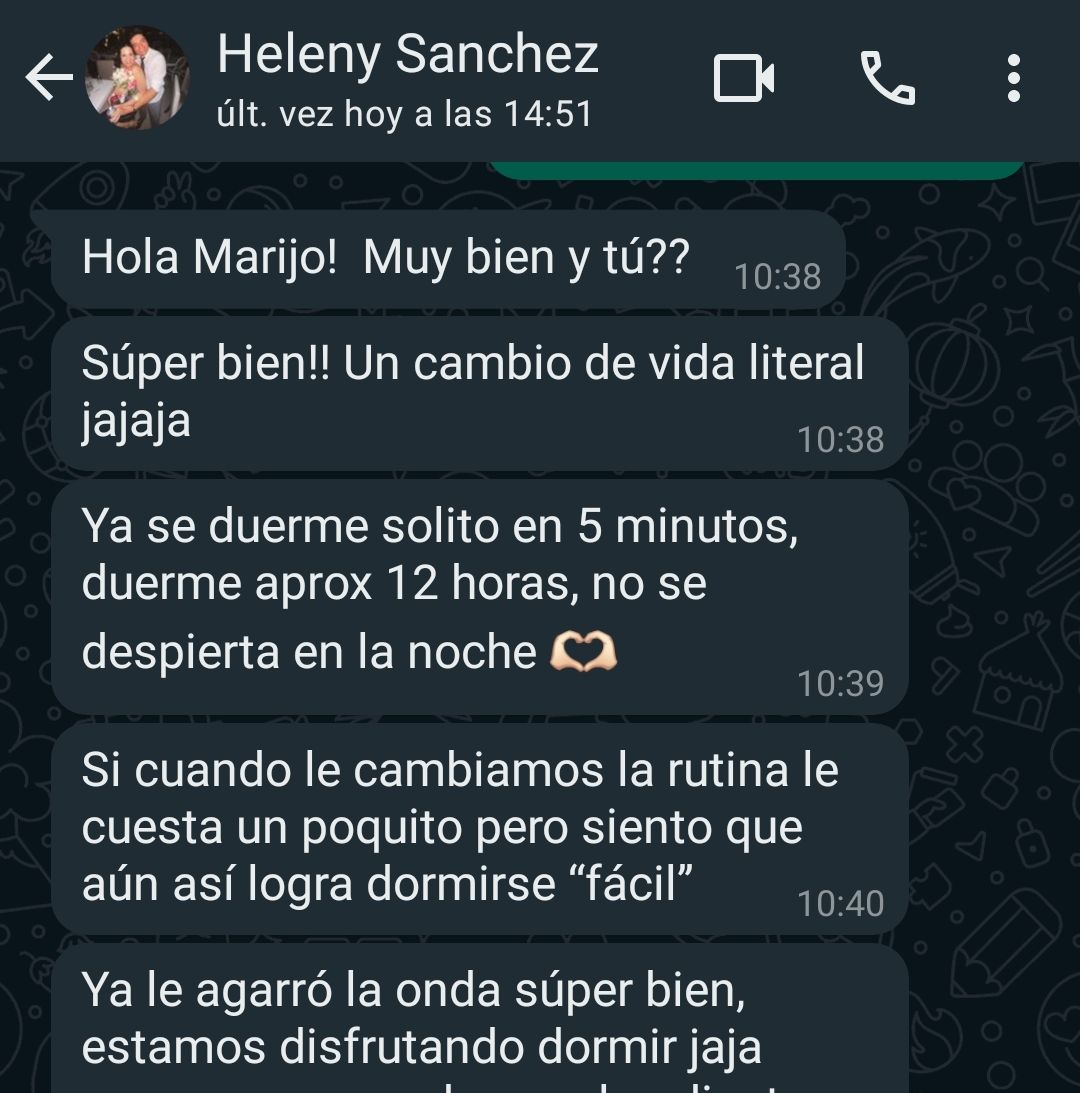Open Heleny Sanchez contact info
The width and height of the screenshot is (1080, 1093).
pyautogui.click(x=407, y=78)
